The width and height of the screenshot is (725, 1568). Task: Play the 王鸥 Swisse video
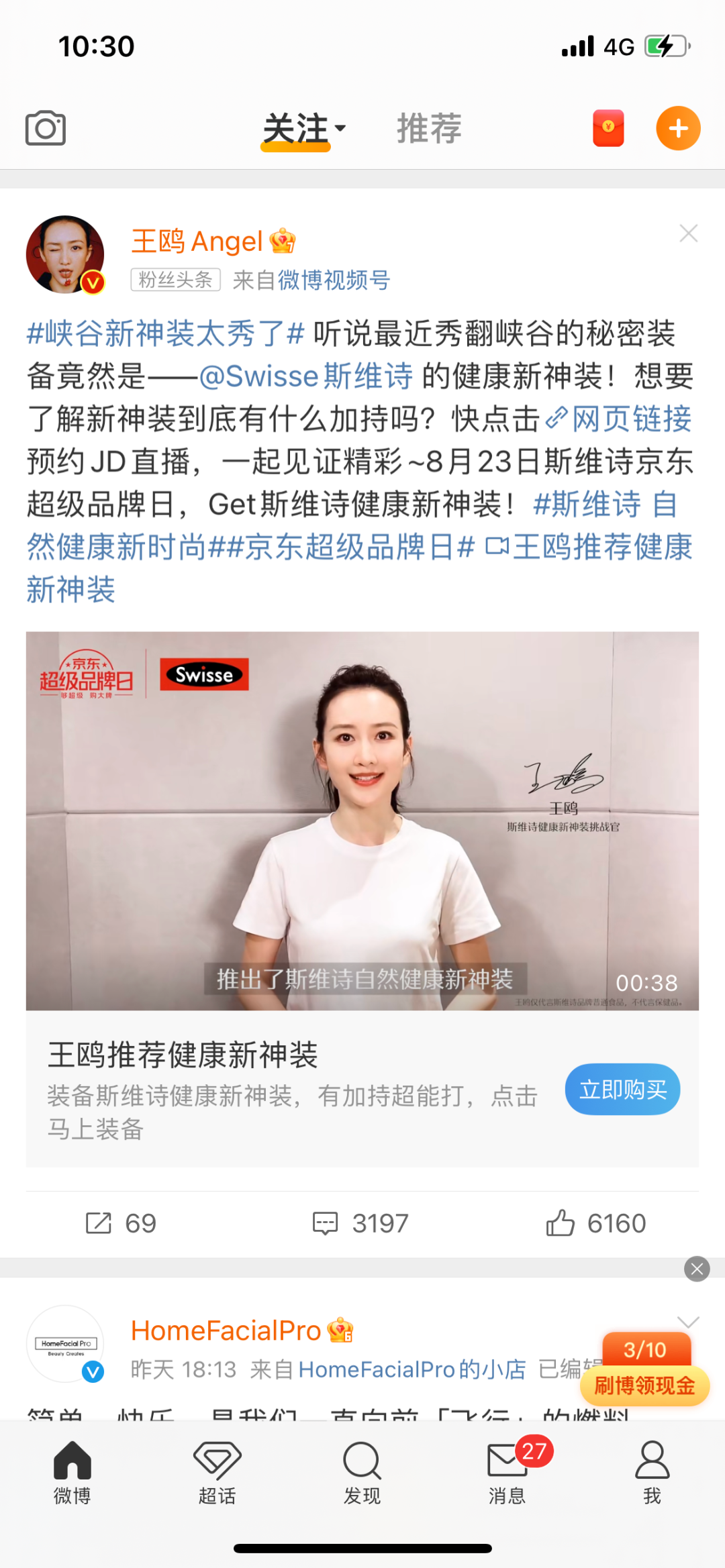(x=362, y=820)
